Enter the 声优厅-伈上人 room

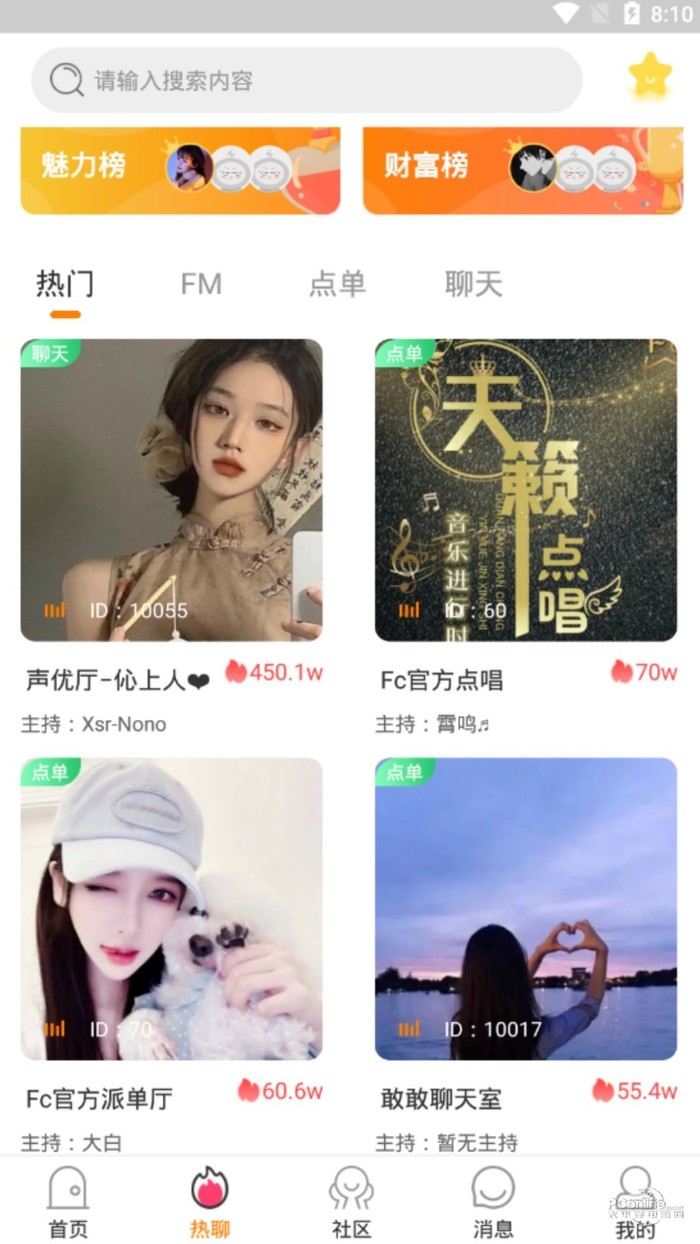(x=172, y=490)
